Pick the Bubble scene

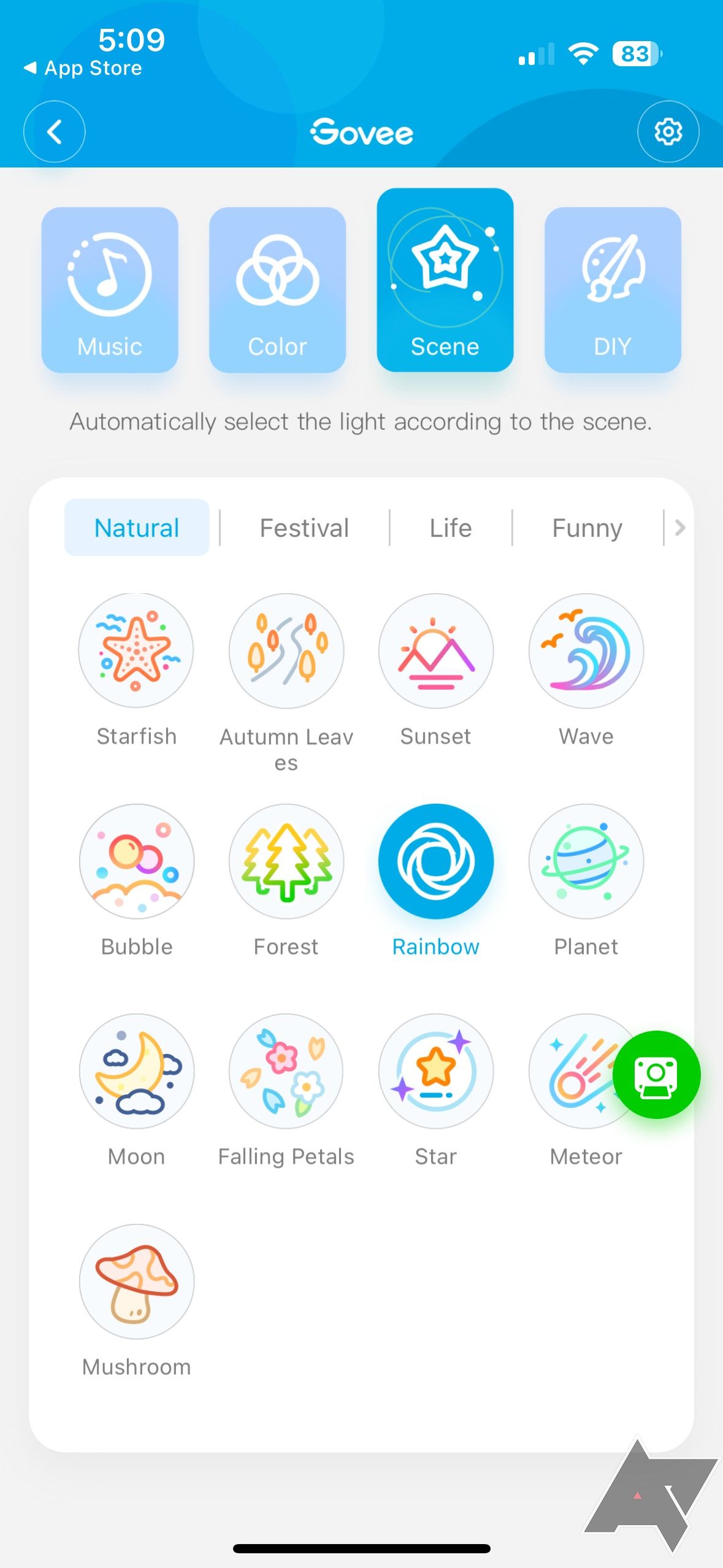click(136, 861)
